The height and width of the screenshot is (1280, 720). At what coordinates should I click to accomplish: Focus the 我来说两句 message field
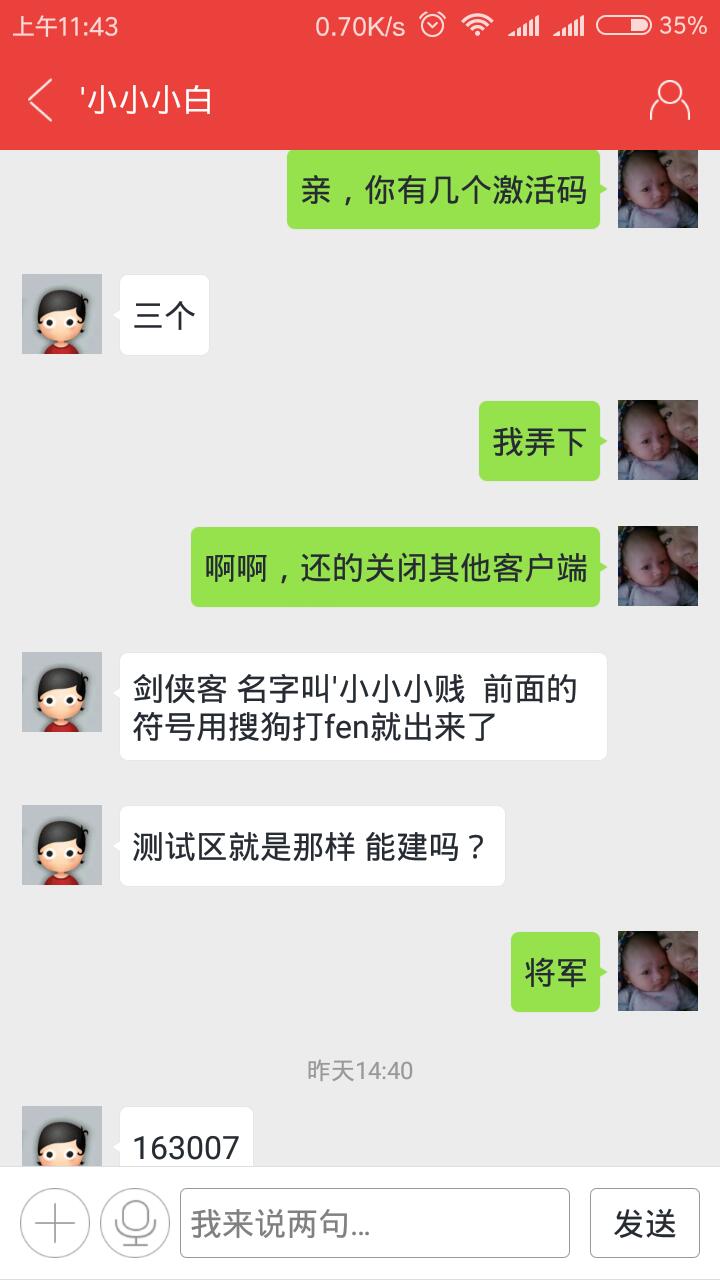(374, 1223)
